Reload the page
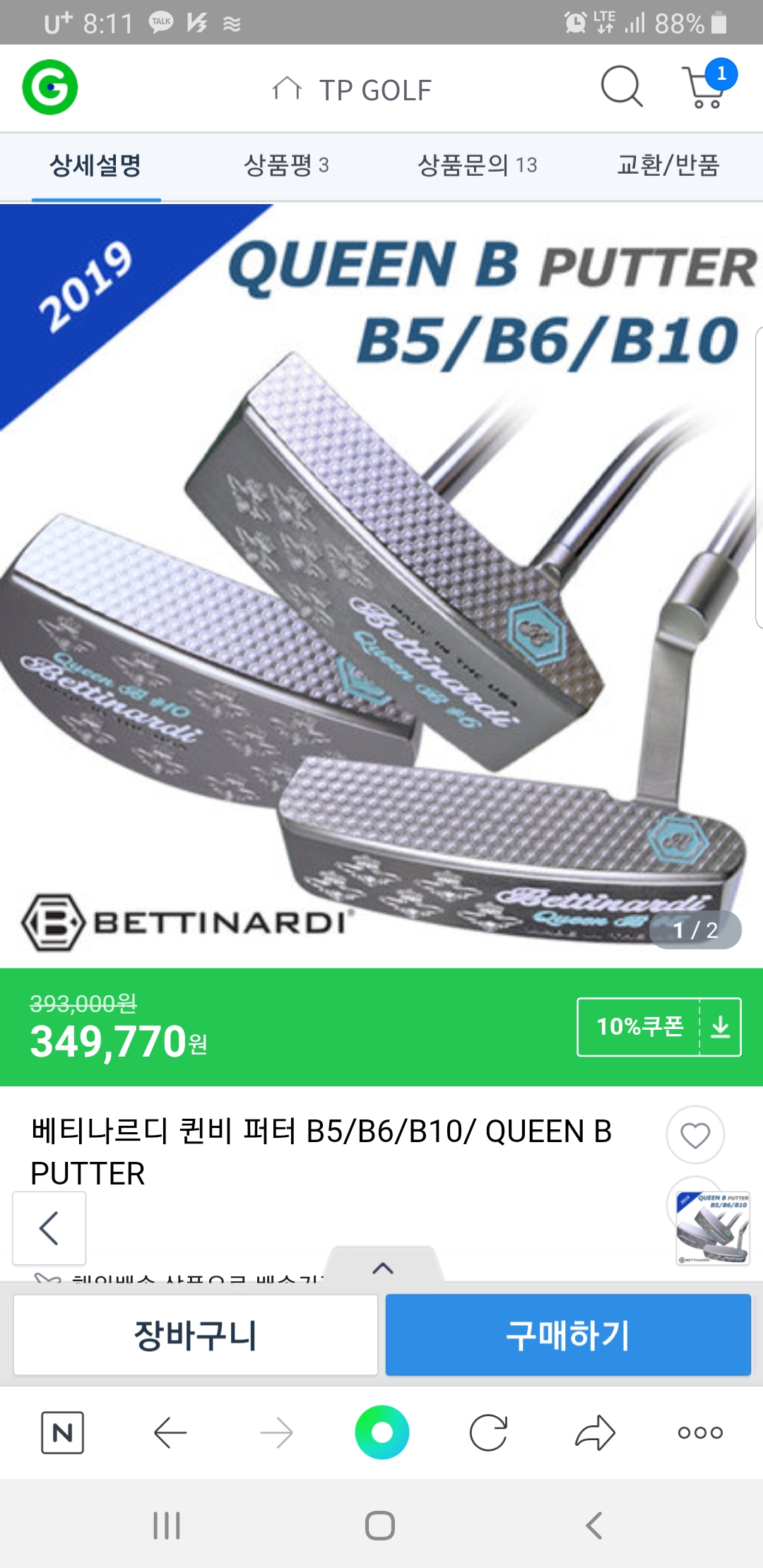The image size is (763, 1568). tap(488, 1432)
